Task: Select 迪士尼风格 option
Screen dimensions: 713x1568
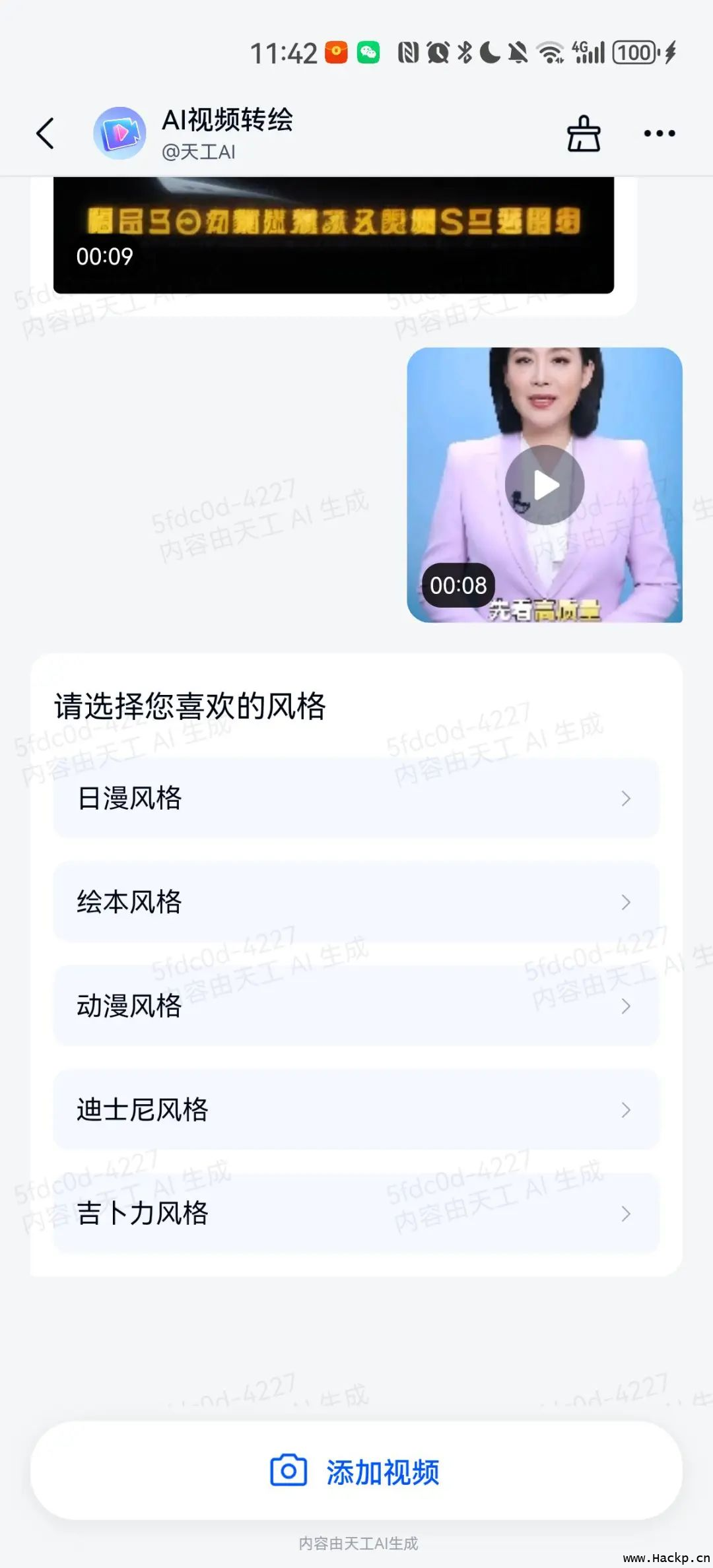Action: [x=356, y=1109]
